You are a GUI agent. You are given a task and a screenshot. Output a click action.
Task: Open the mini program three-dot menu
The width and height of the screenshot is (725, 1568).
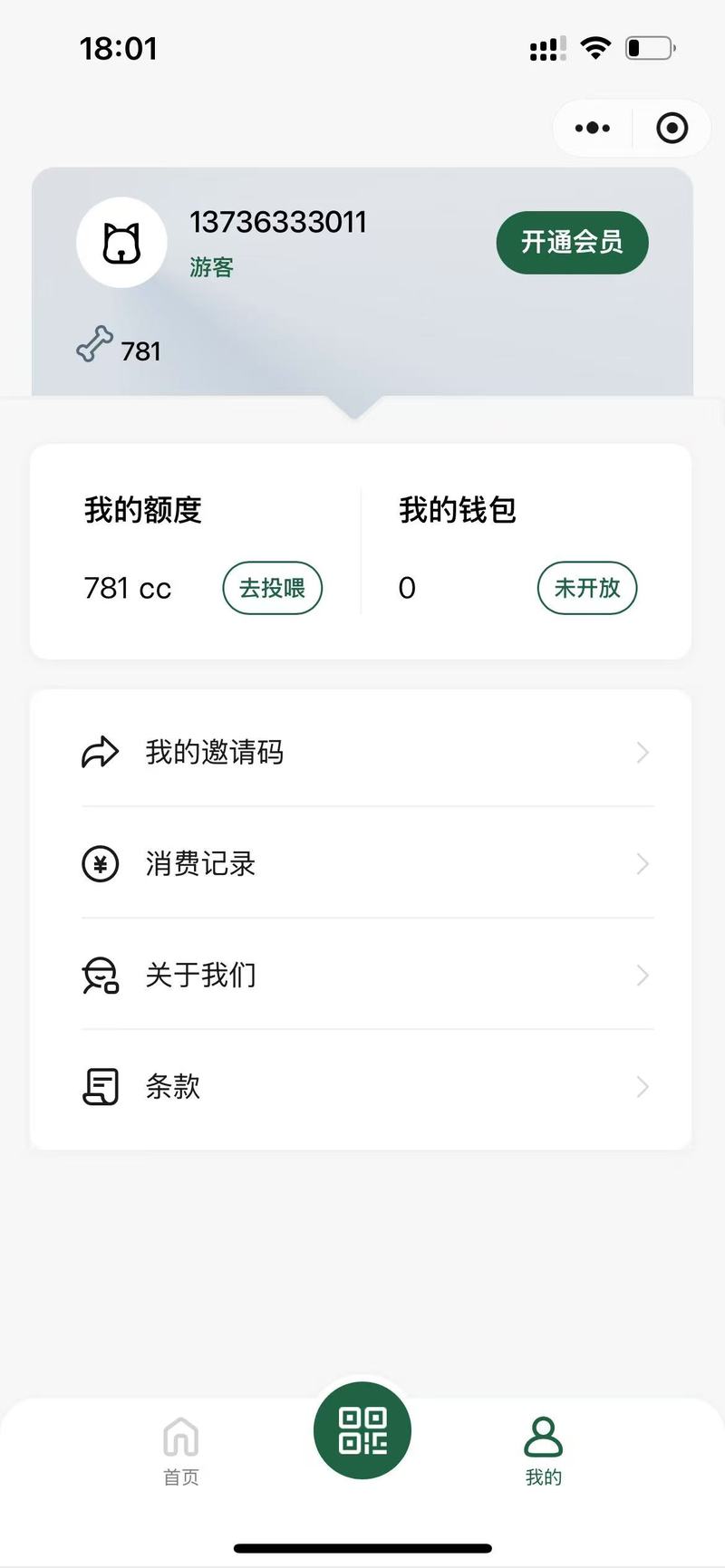tap(593, 128)
